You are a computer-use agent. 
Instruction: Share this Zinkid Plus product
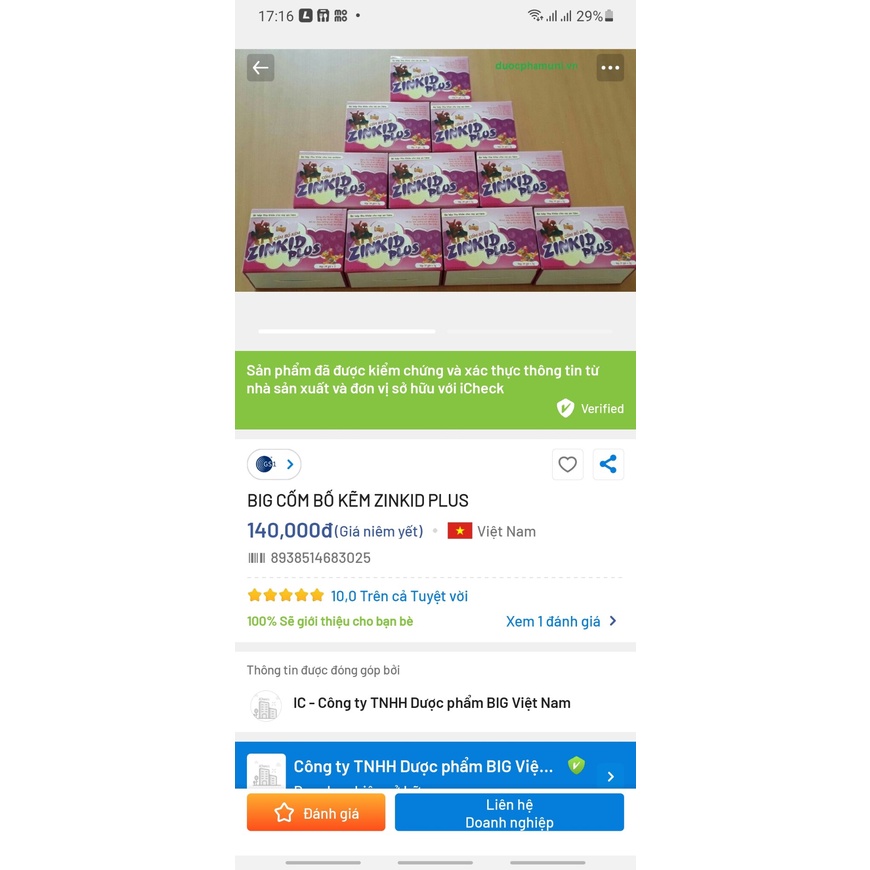coord(608,464)
